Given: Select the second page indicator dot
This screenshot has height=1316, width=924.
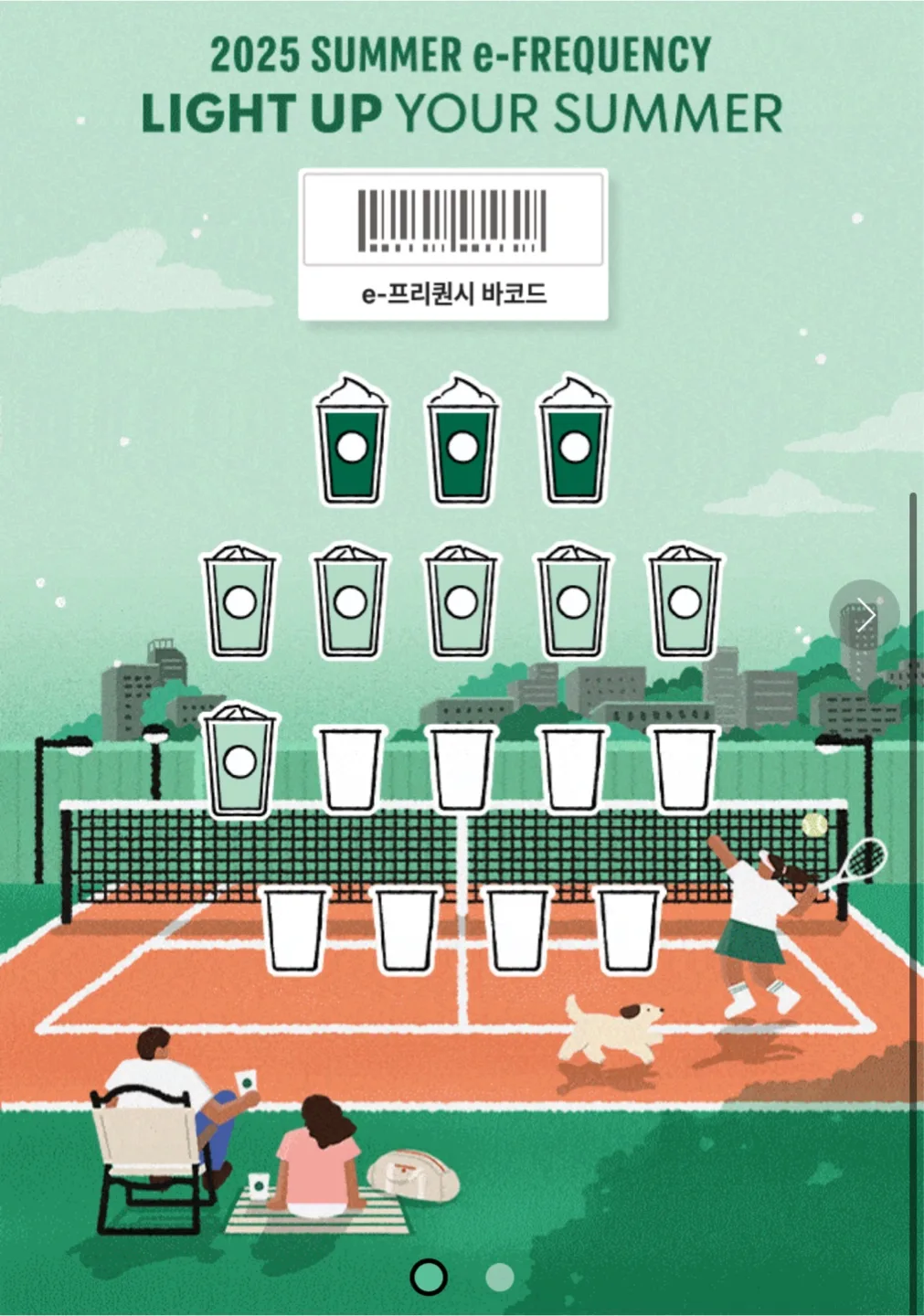Looking at the screenshot, I should coord(499,1278).
